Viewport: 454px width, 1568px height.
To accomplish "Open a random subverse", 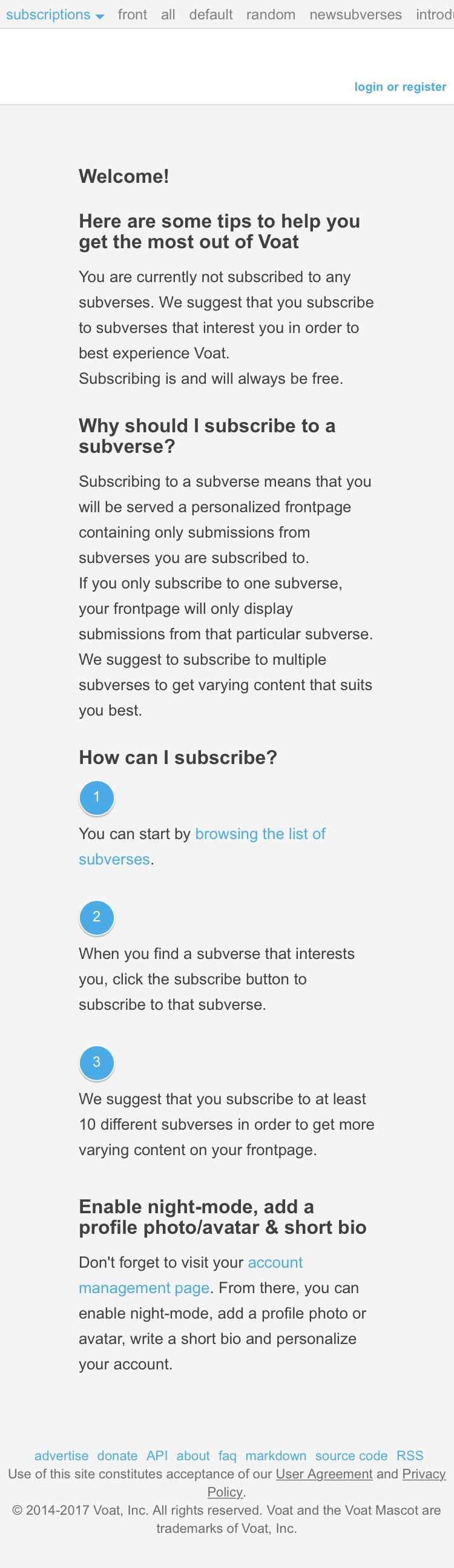I will tap(271, 15).
